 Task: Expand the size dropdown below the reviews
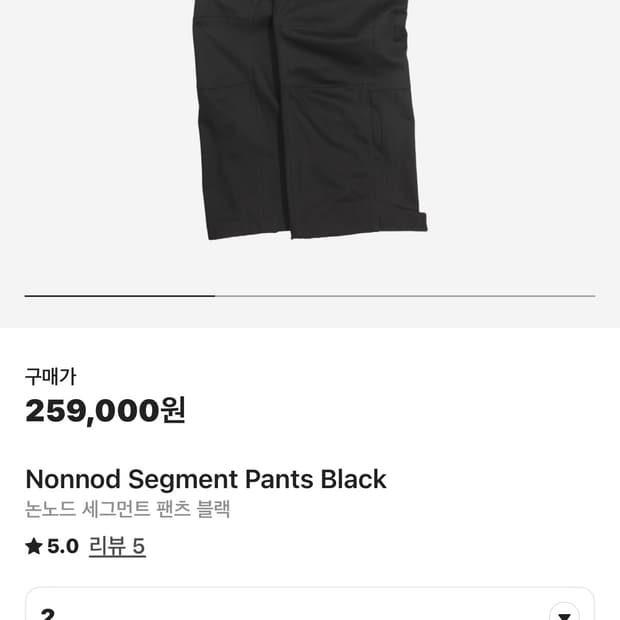tap(564, 612)
